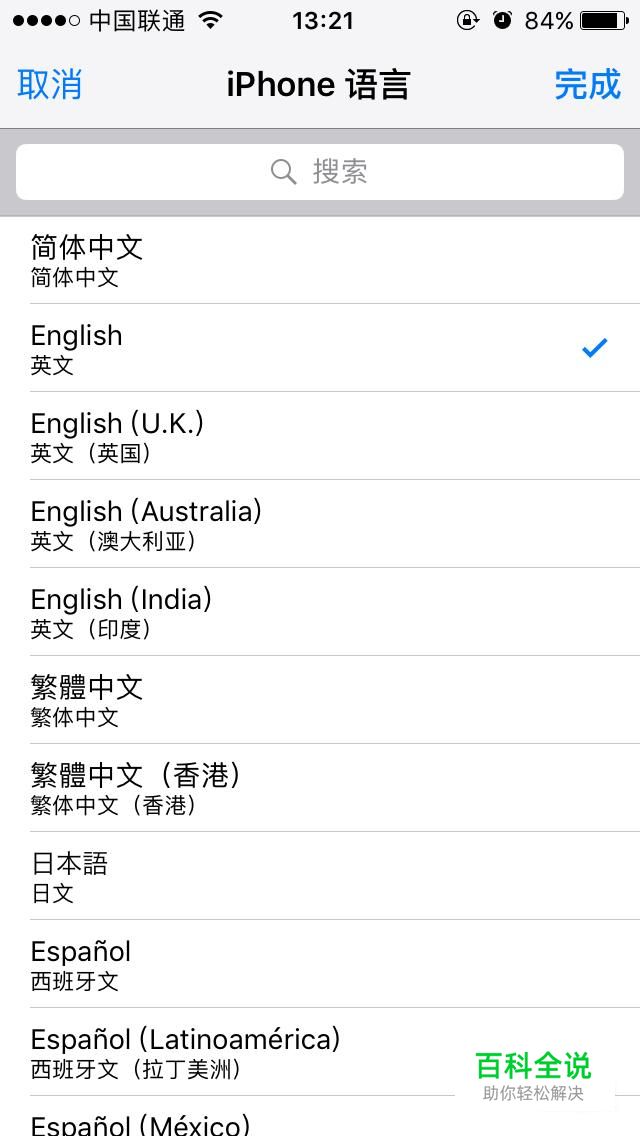Select the plain English (英文) row
Image resolution: width=640 pixels, height=1136 pixels.
(x=320, y=348)
